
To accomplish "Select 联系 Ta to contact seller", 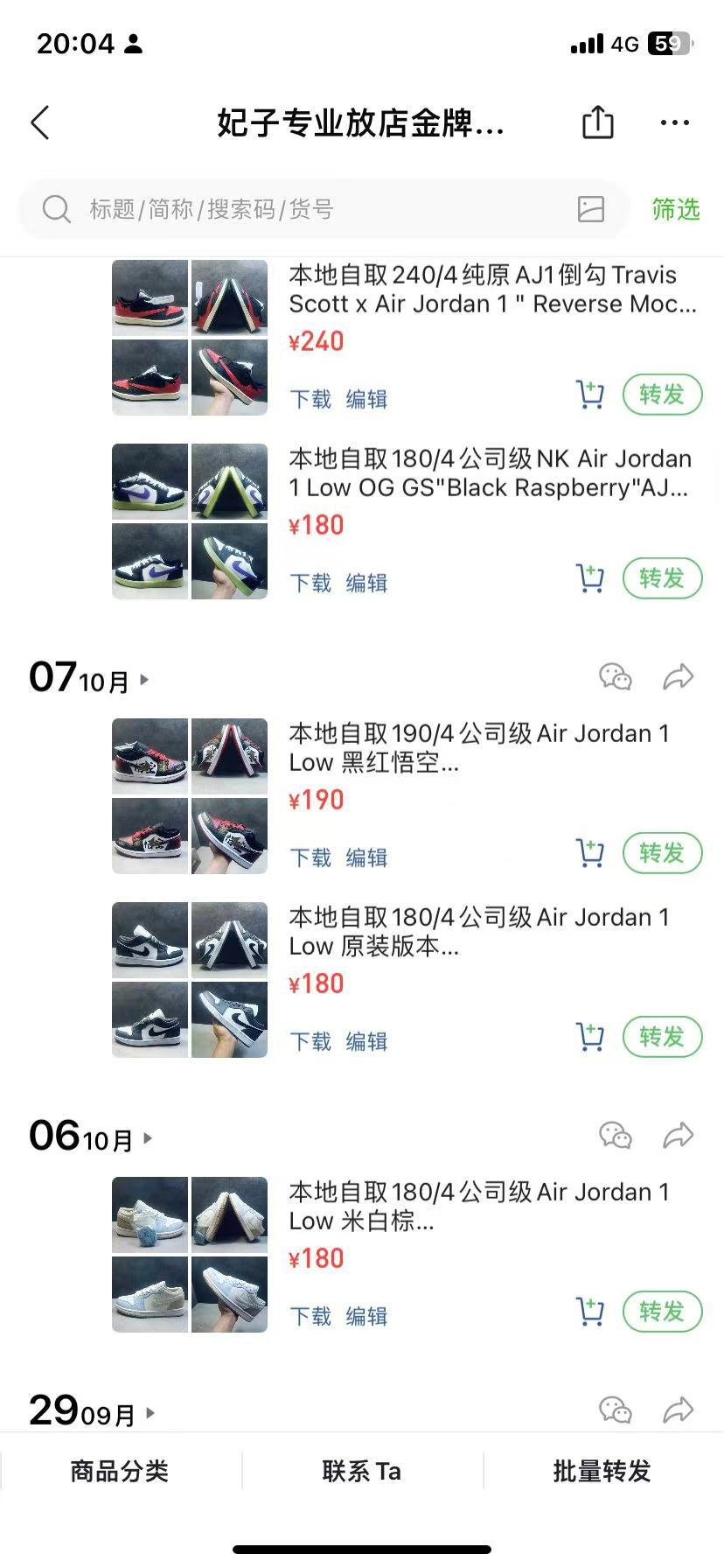I will [x=362, y=1471].
